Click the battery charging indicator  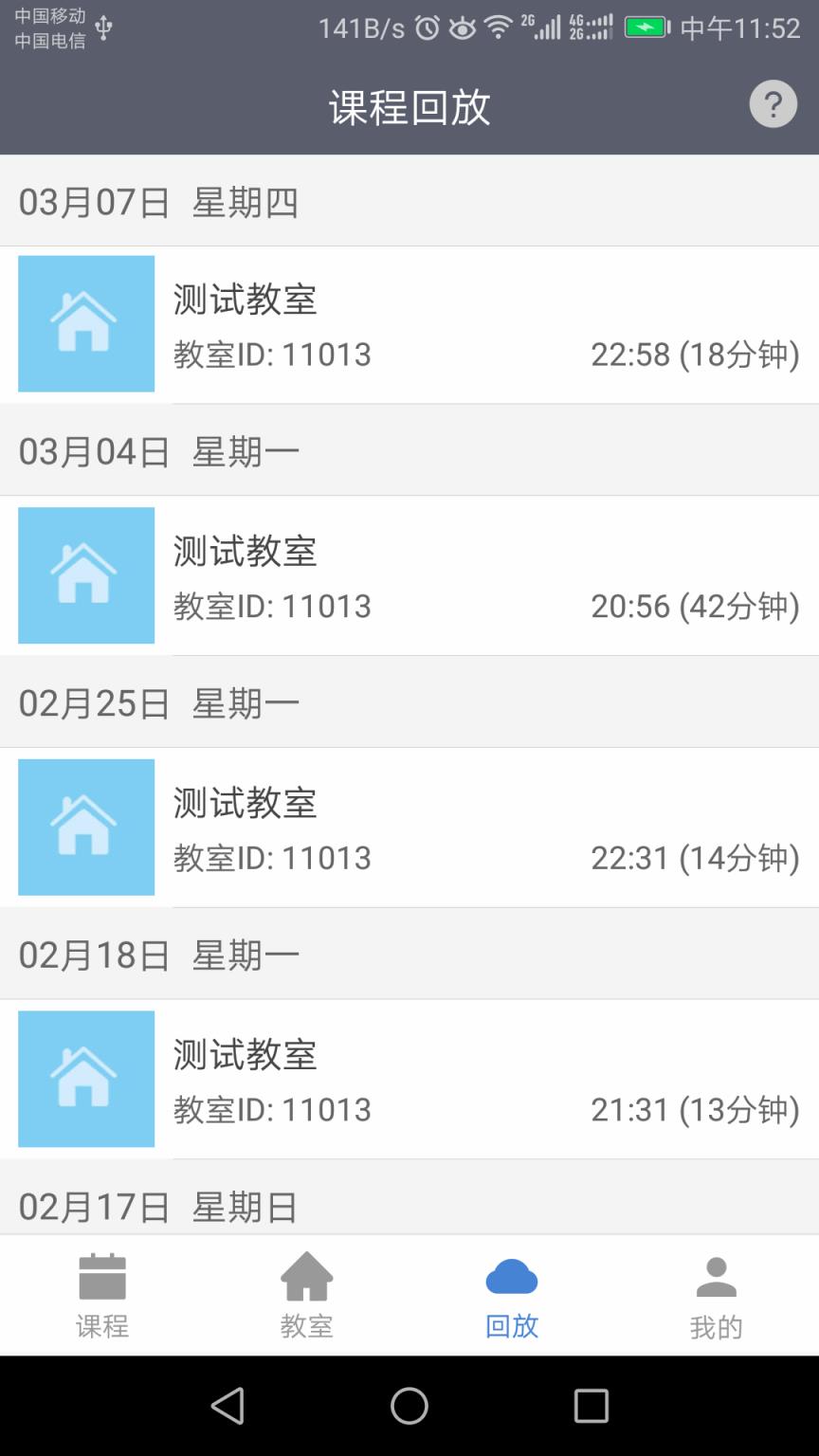tap(647, 28)
